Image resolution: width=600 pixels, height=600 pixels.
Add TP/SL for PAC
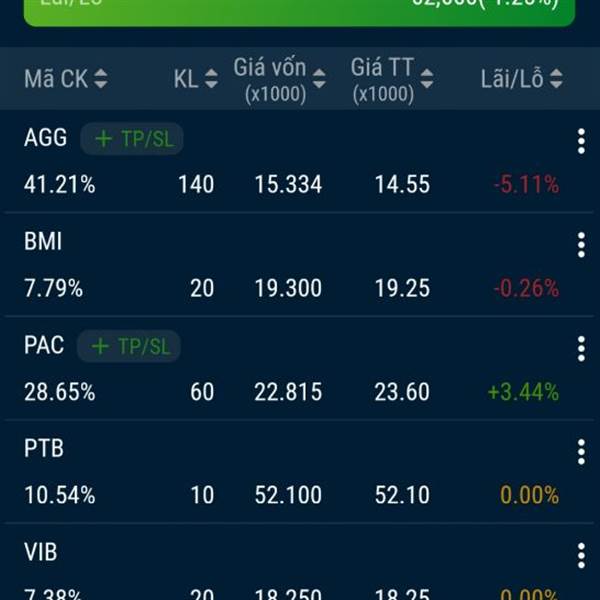tap(129, 346)
